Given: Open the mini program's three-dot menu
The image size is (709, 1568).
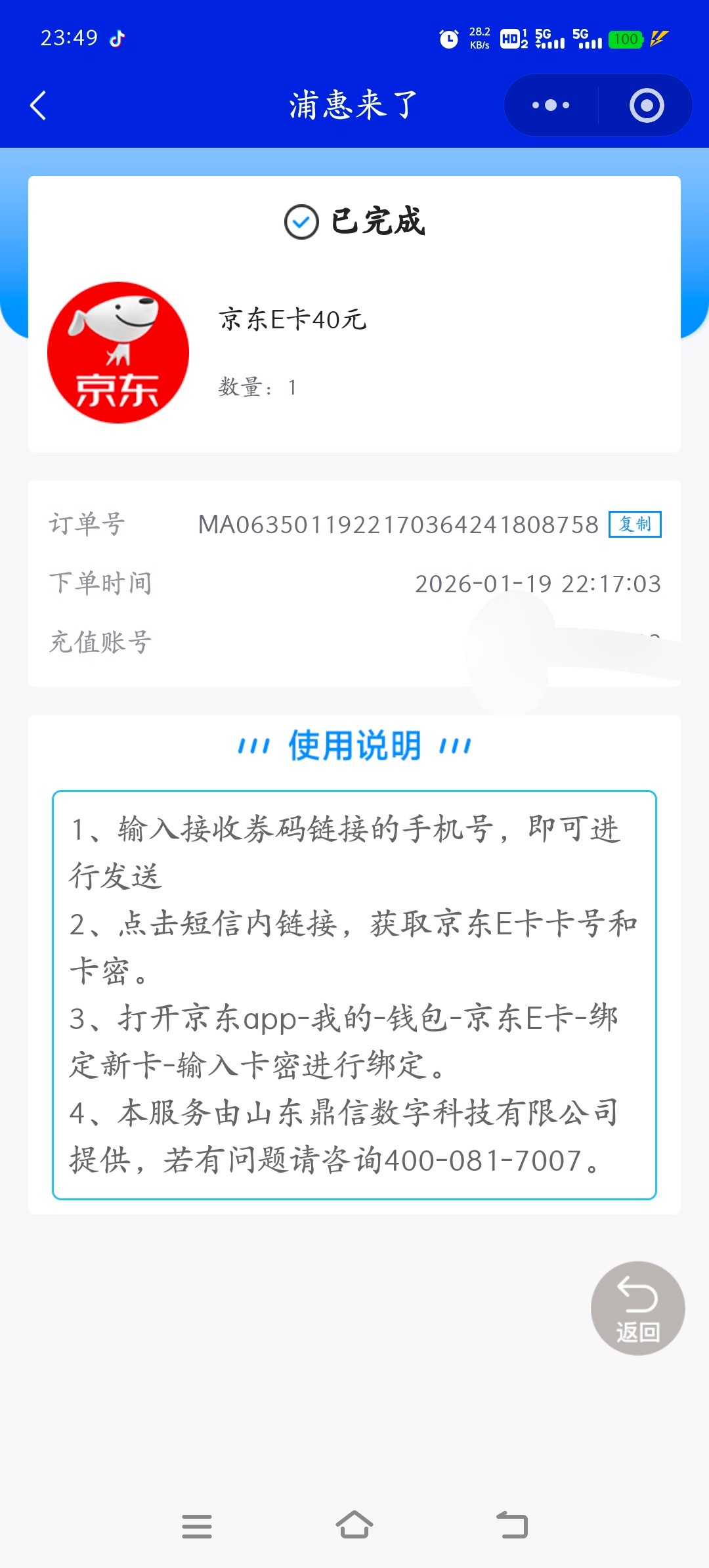Looking at the screenshot, I should point(551,105).
